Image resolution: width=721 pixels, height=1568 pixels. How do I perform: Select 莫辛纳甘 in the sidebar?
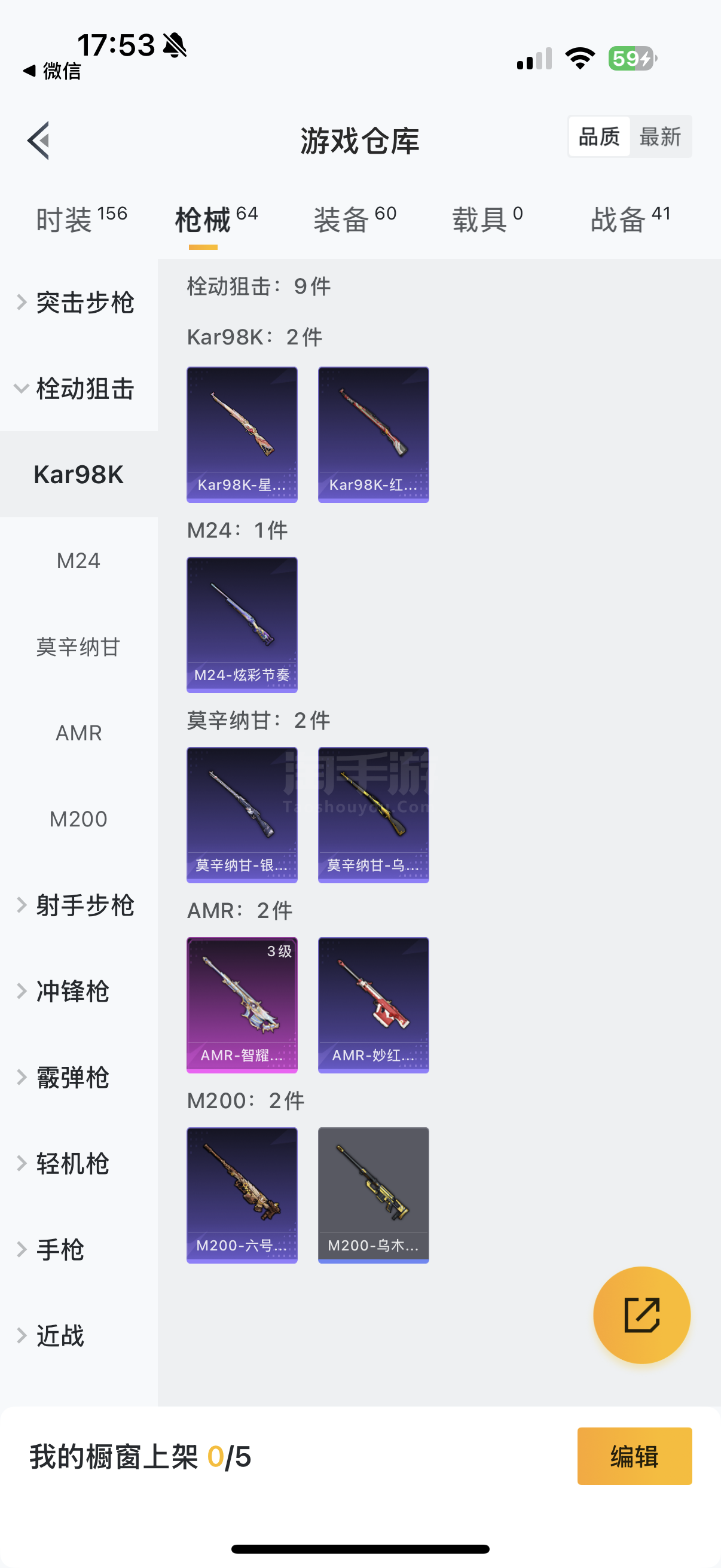coord(79,646)
